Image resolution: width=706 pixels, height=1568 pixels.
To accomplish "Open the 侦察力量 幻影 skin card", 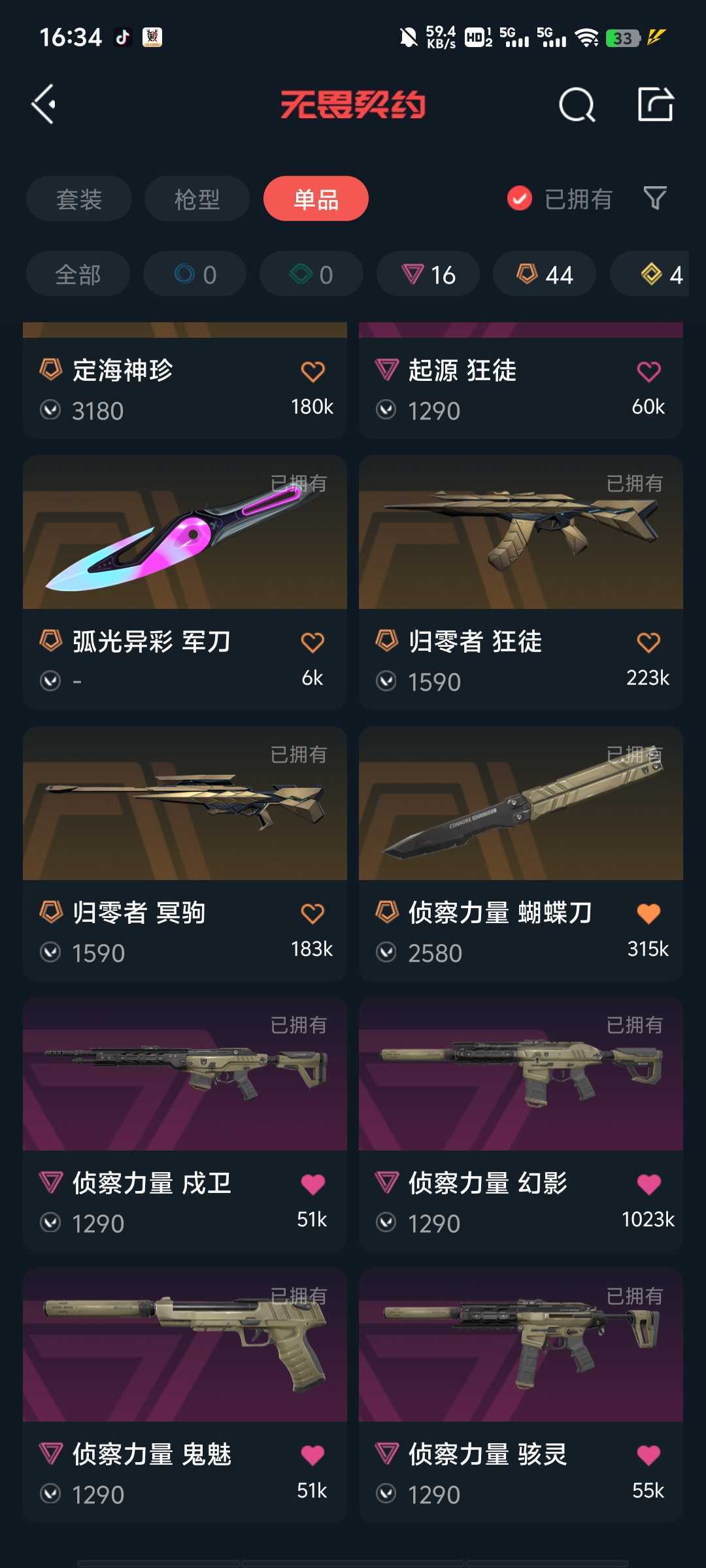I will pos(521,1124).
